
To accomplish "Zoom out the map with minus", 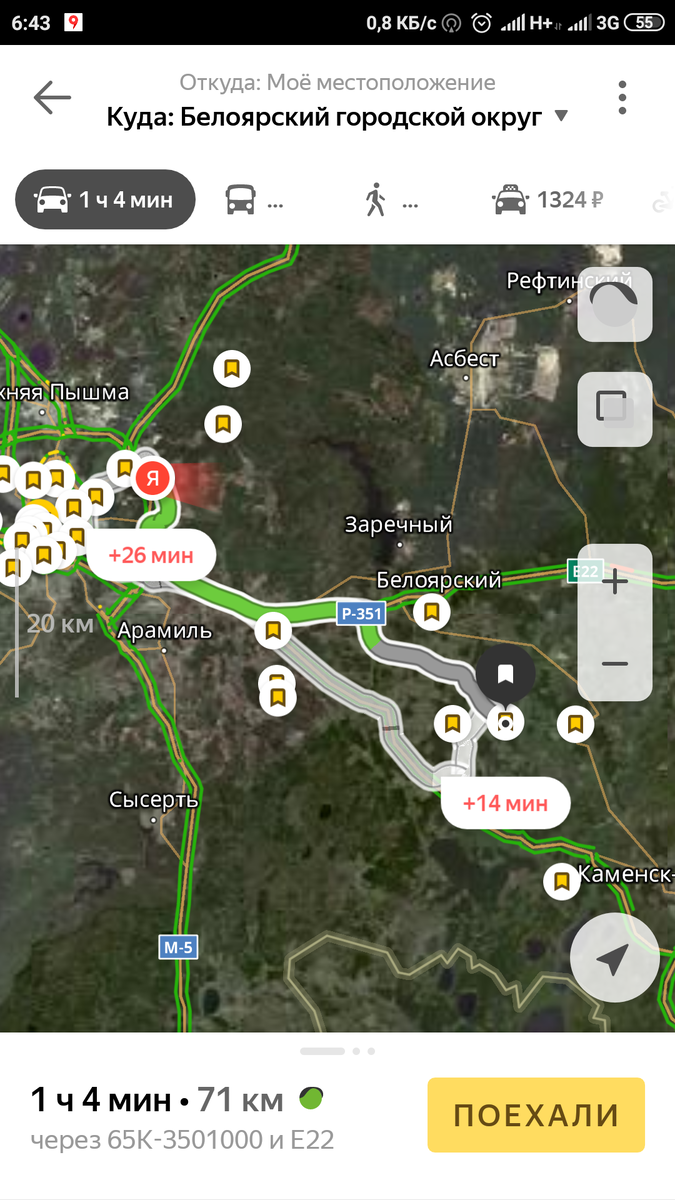I will point(615,663).
